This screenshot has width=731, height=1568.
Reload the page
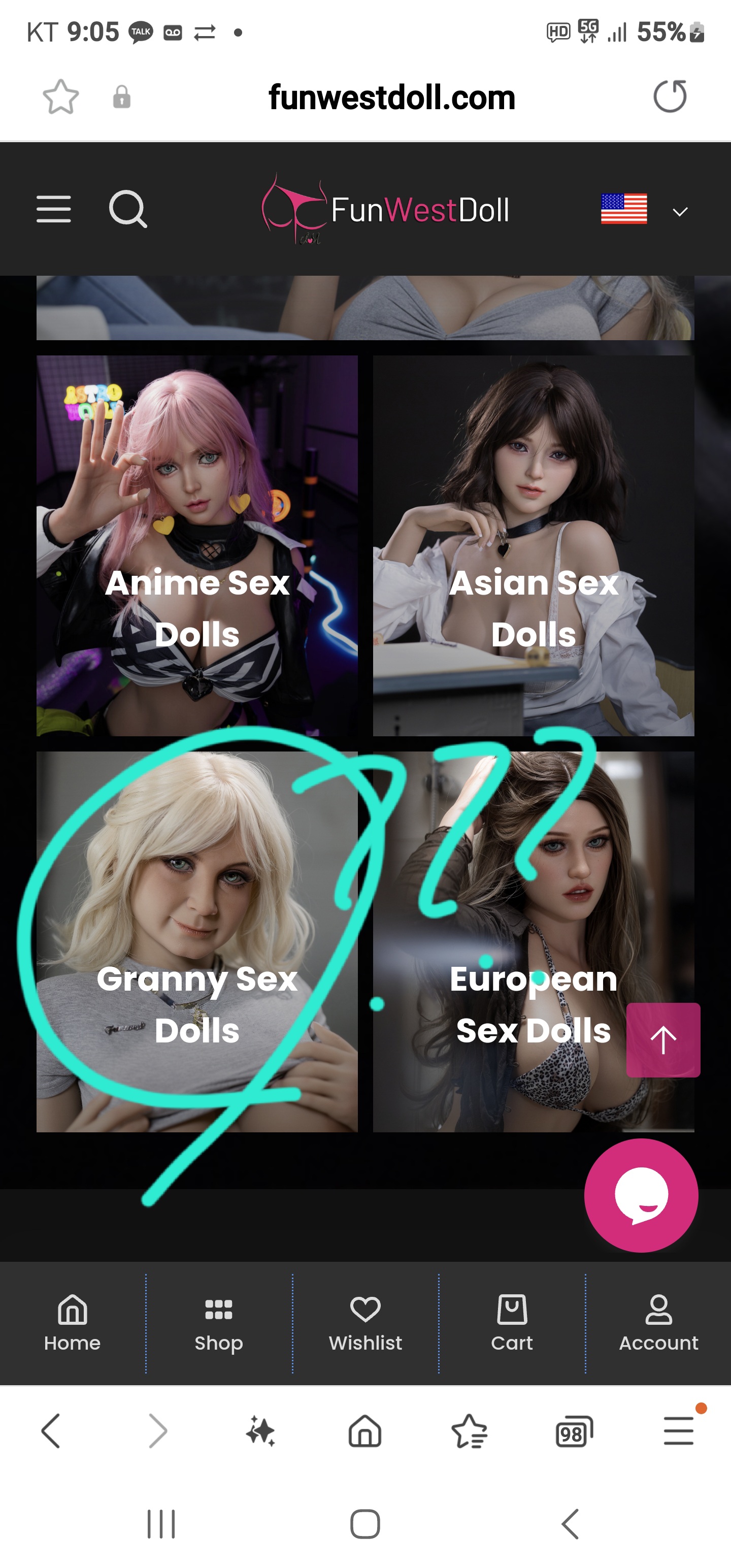[670, 96]
